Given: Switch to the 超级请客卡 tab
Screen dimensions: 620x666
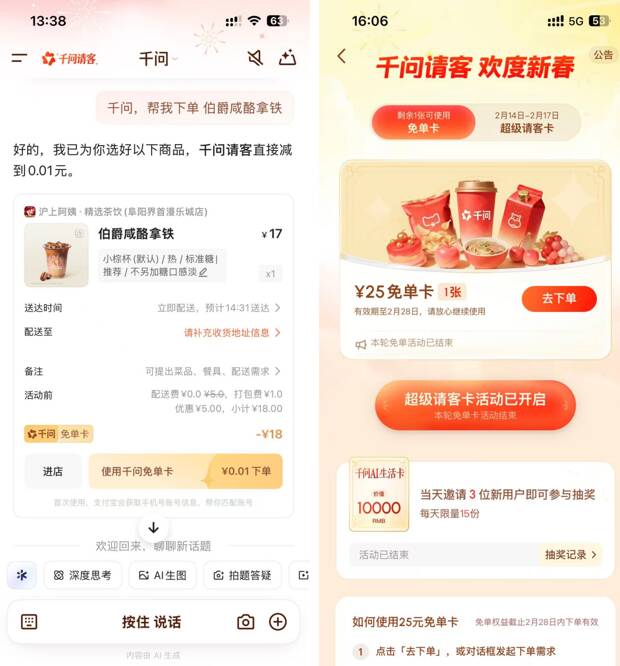Looking at the screenshot, I should pos(527,122).
